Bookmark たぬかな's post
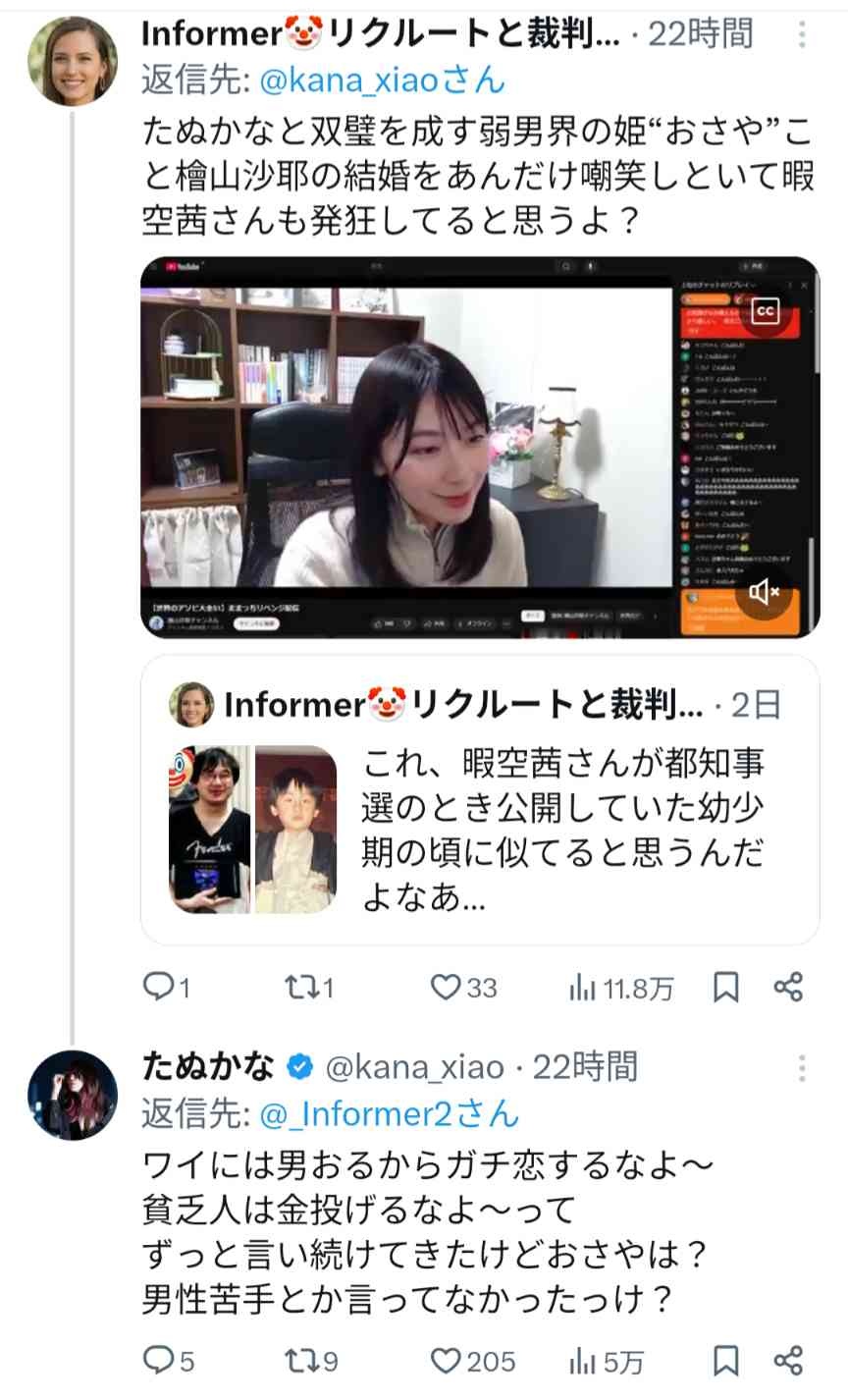This screenshot has height=1400, width=848. coord(725,1360)
